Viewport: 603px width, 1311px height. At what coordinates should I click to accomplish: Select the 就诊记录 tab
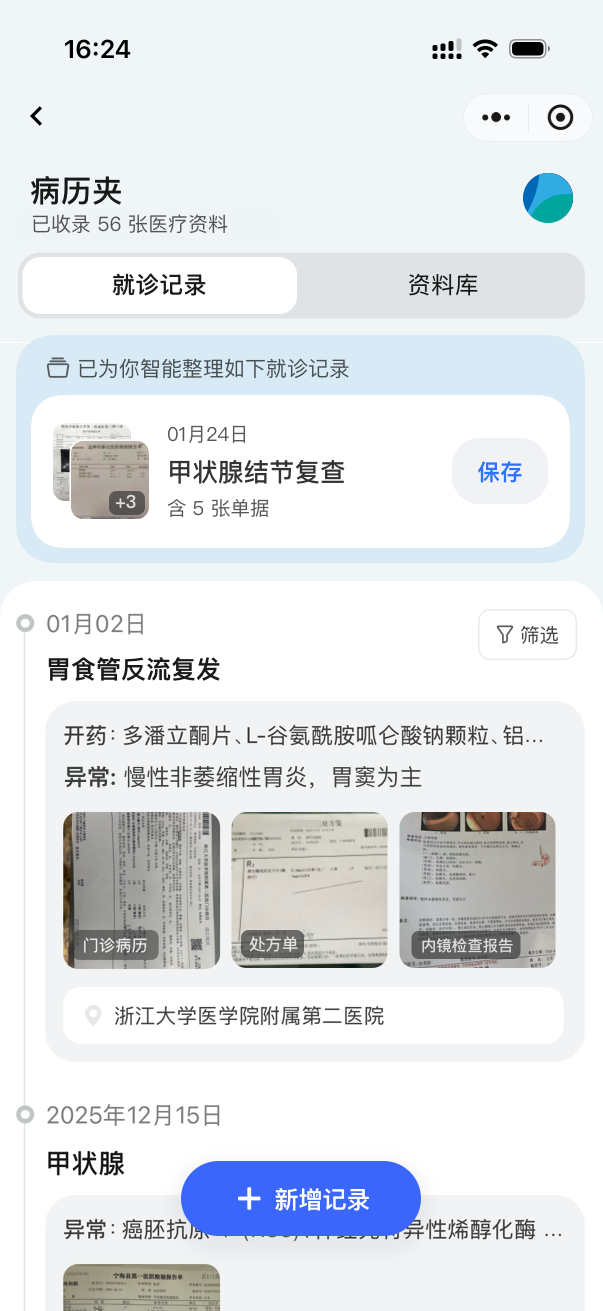(x=159, y=285)
